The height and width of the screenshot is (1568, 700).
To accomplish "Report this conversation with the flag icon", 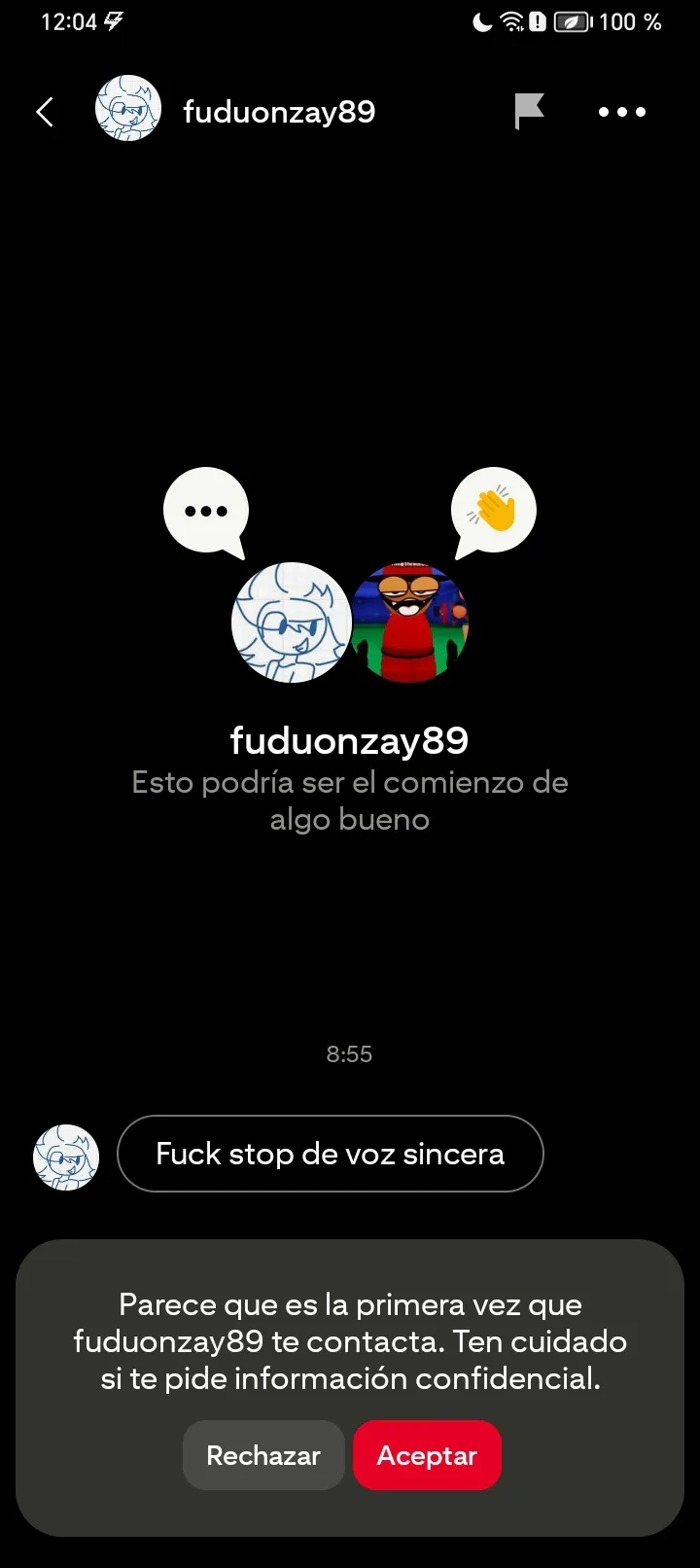I will tap(529, 112).
